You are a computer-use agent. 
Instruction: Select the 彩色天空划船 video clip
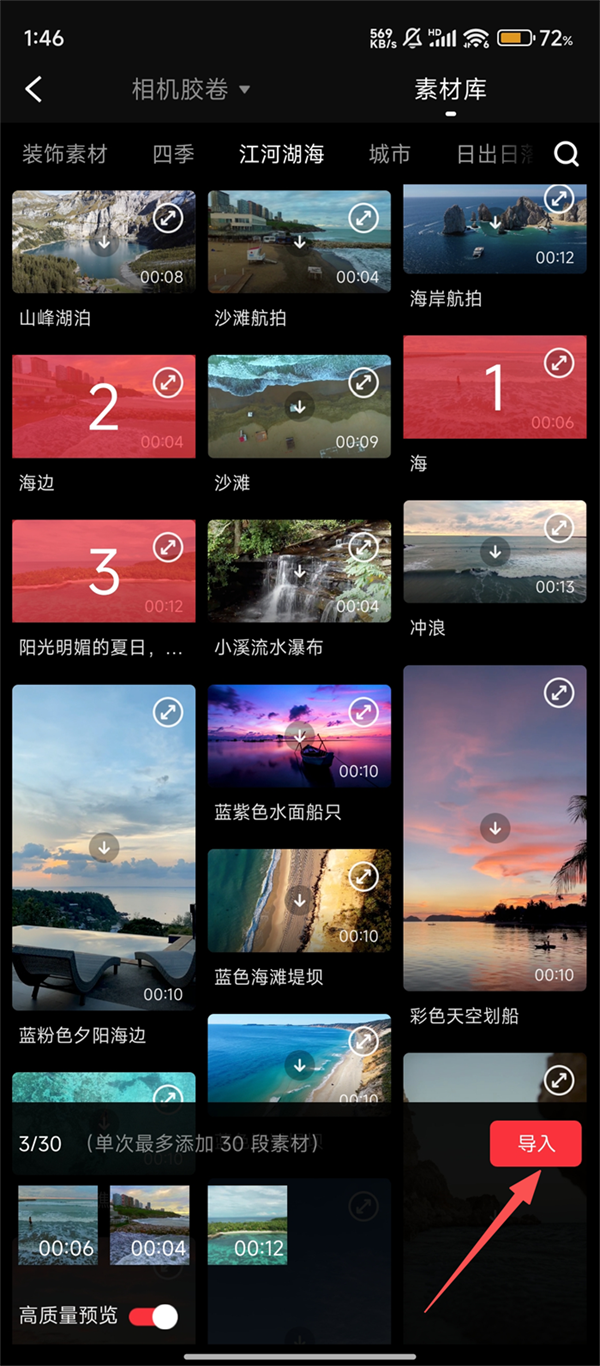pyautogui.click(x=494, y=828)
